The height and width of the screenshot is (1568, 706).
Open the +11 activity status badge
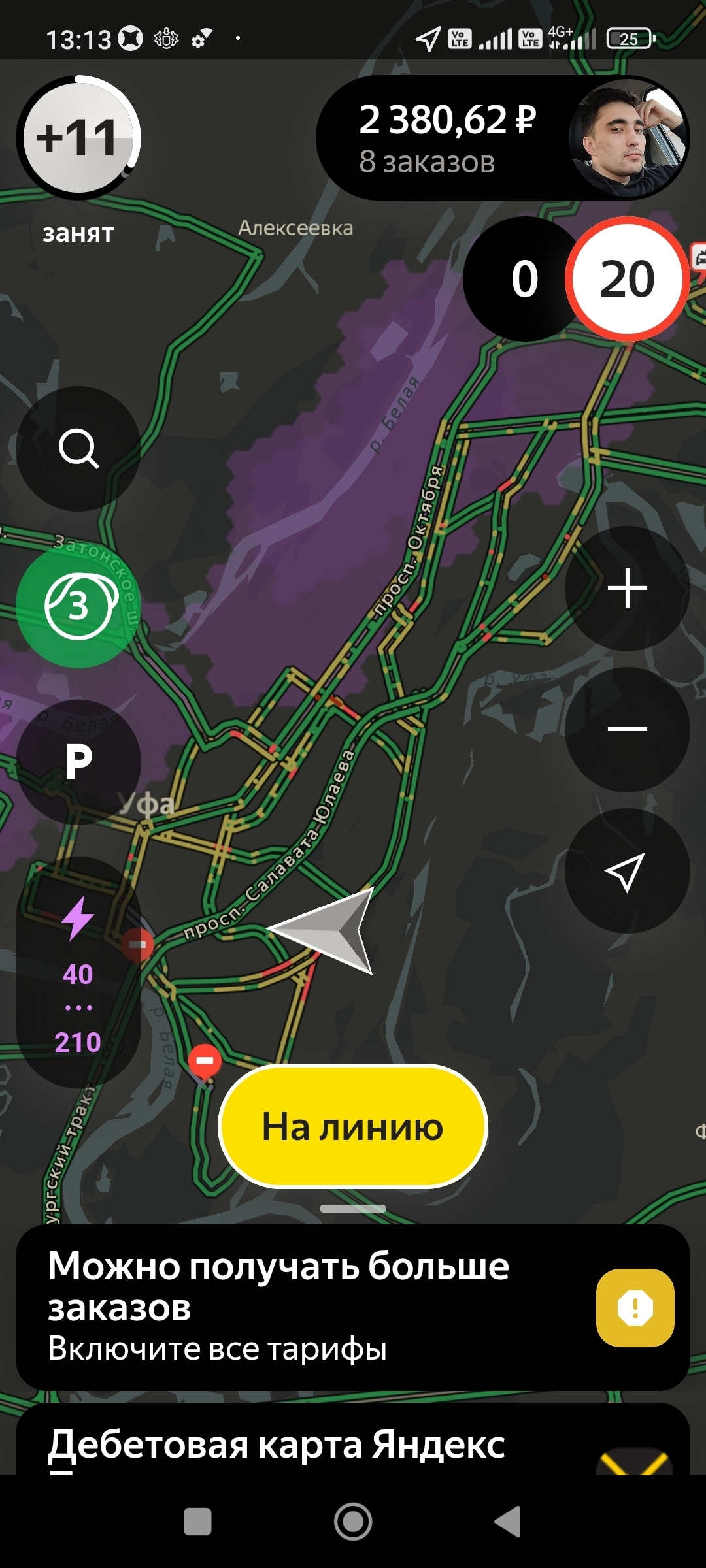click(78, 138)
